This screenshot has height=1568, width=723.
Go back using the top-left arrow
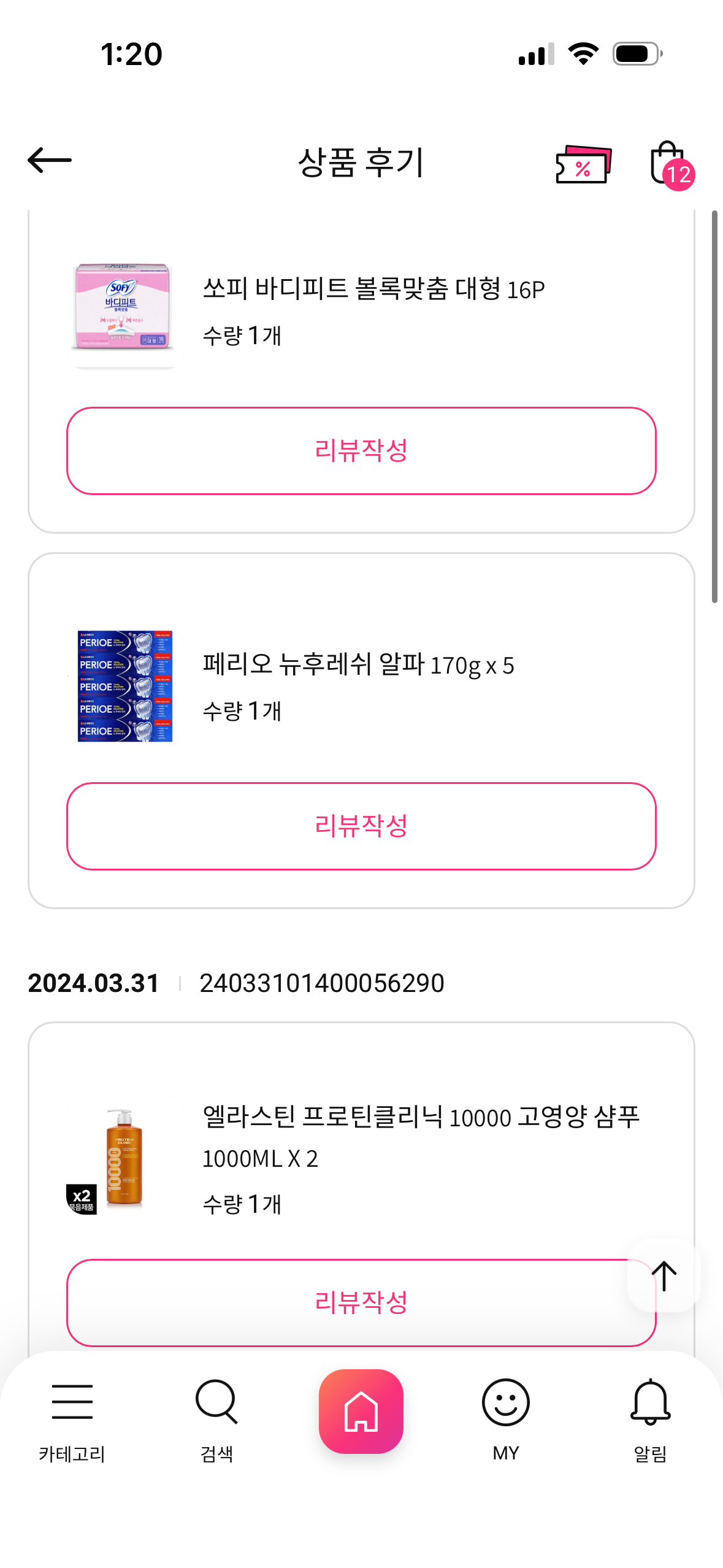click(50, 161)
